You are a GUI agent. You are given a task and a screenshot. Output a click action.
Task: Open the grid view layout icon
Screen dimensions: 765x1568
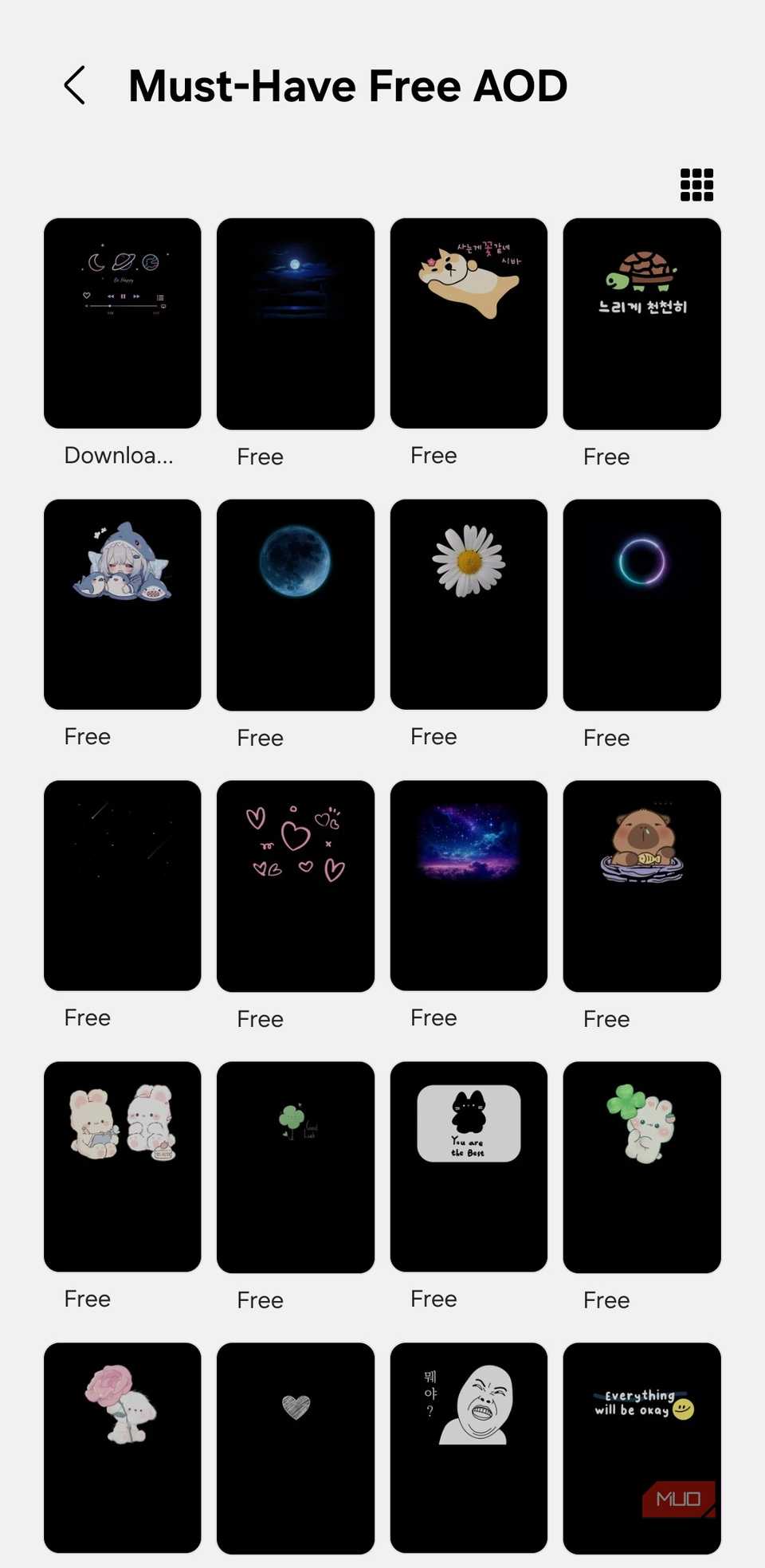pos(695,183)
